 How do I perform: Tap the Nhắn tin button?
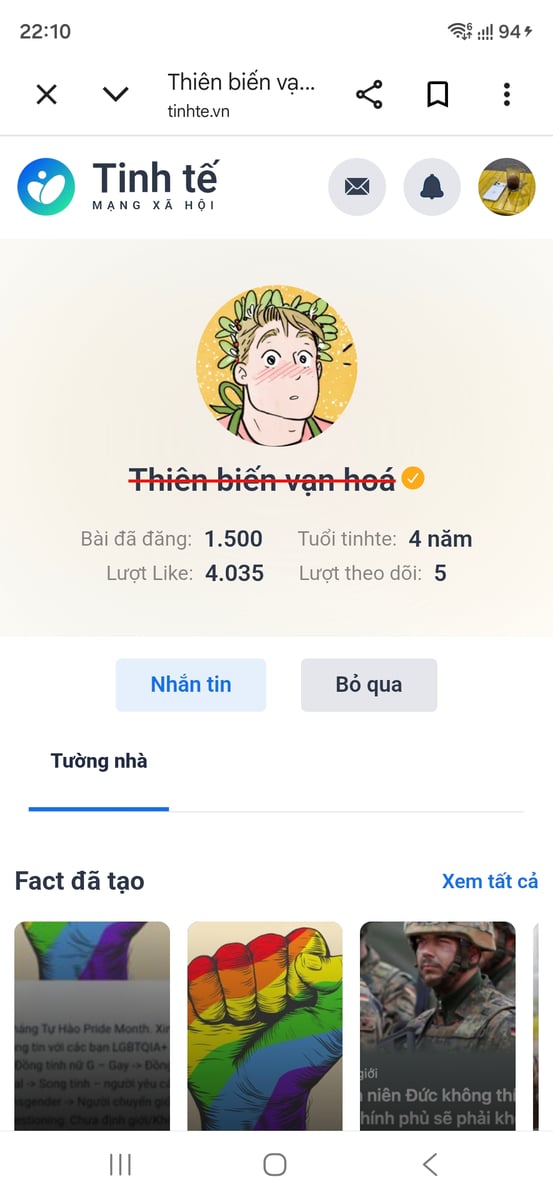coord(191,685)
